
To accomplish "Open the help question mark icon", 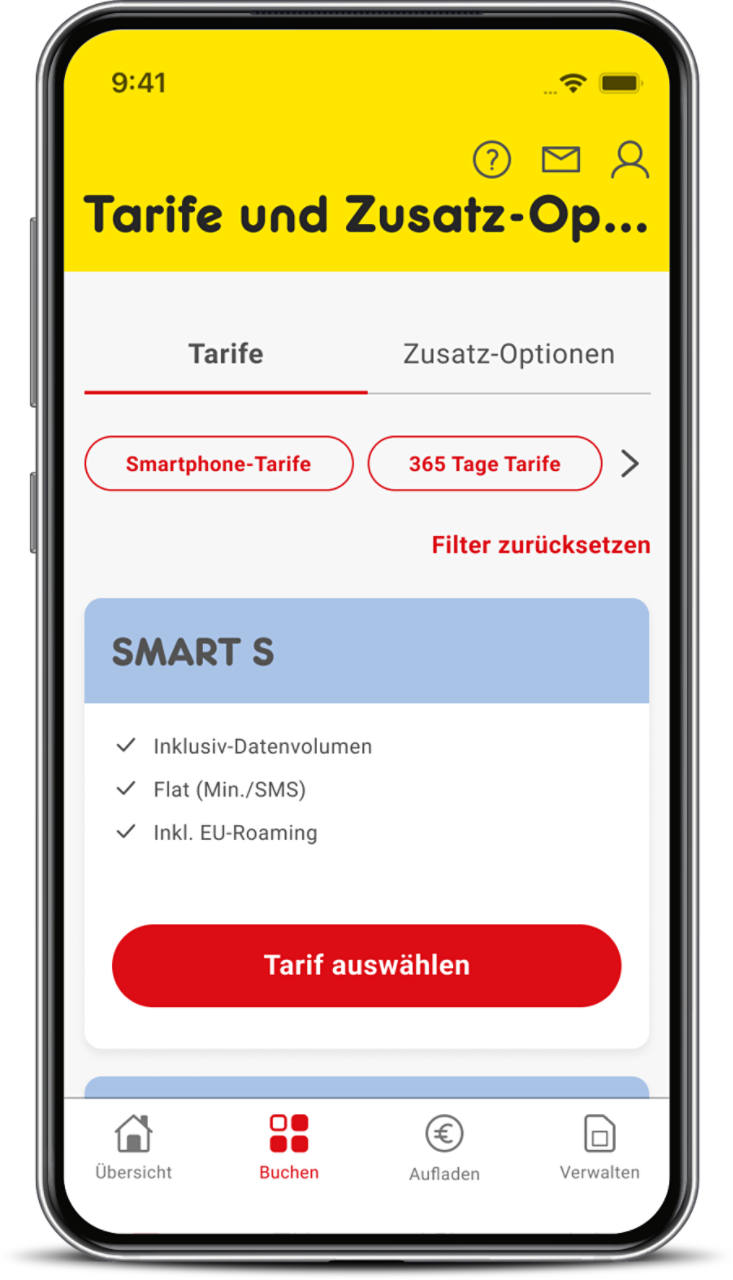I will pos(491,159).
